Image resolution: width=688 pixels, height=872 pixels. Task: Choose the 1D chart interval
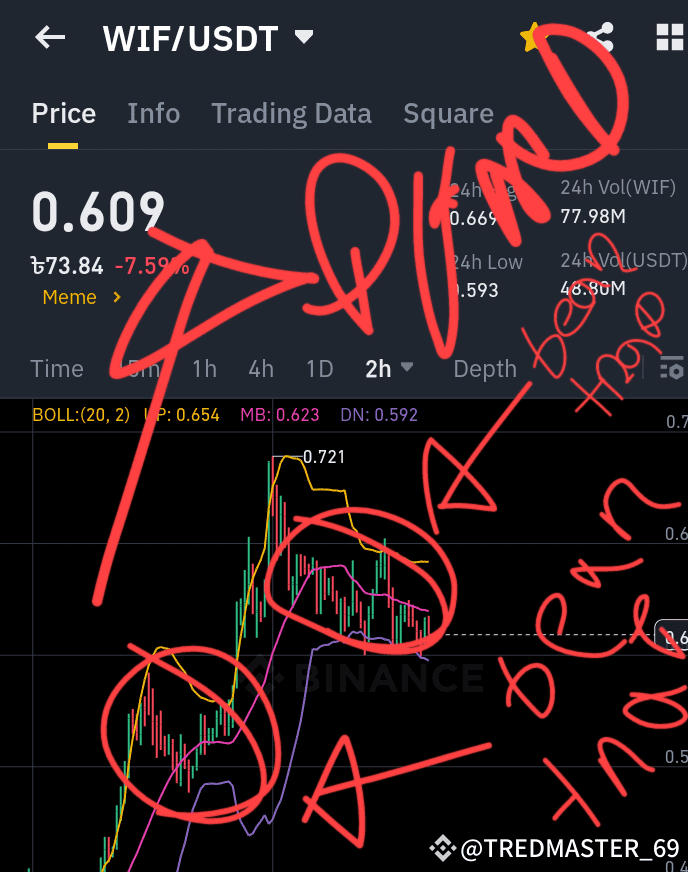point(319,369)
